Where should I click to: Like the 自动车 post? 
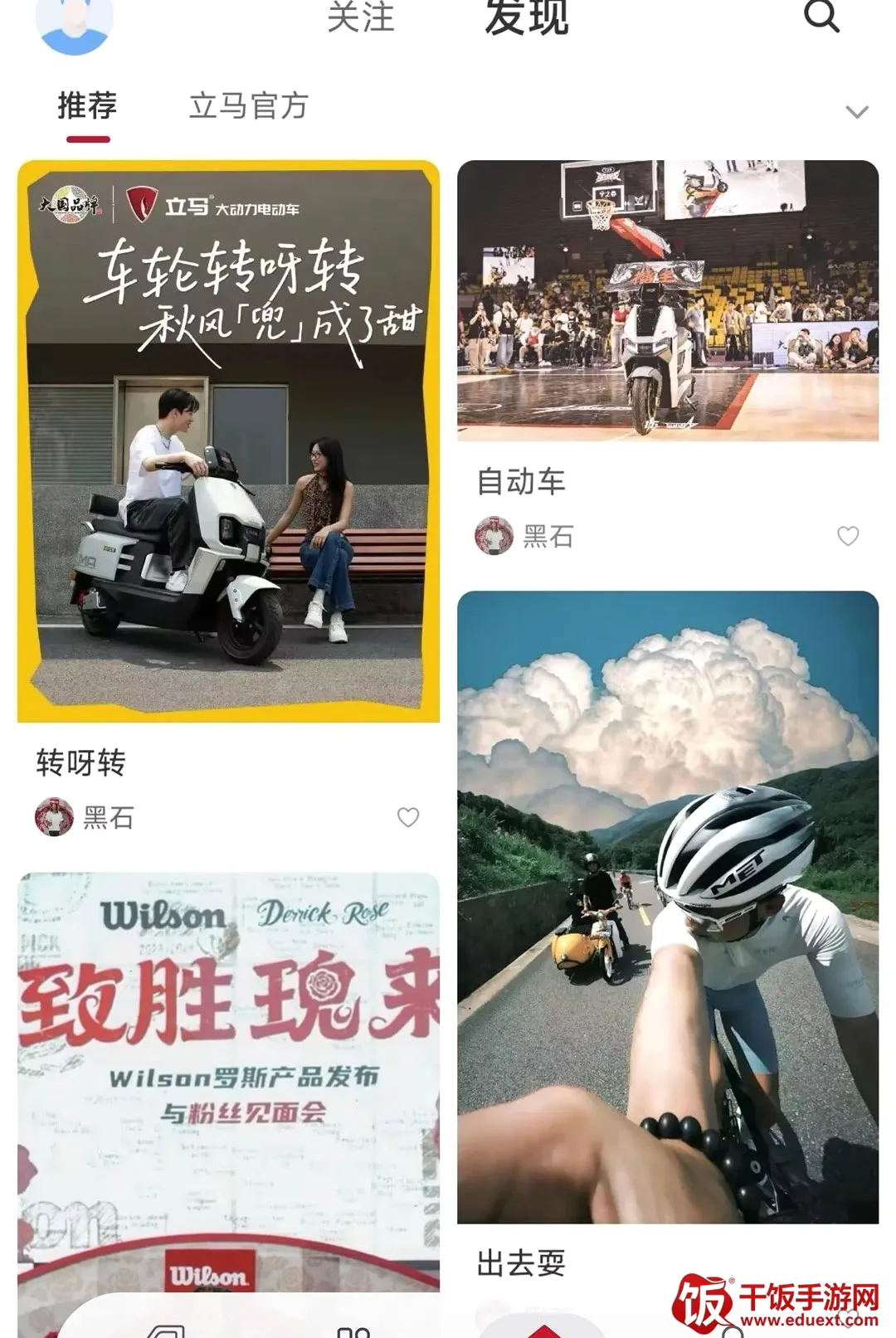[x=848, y=536]
